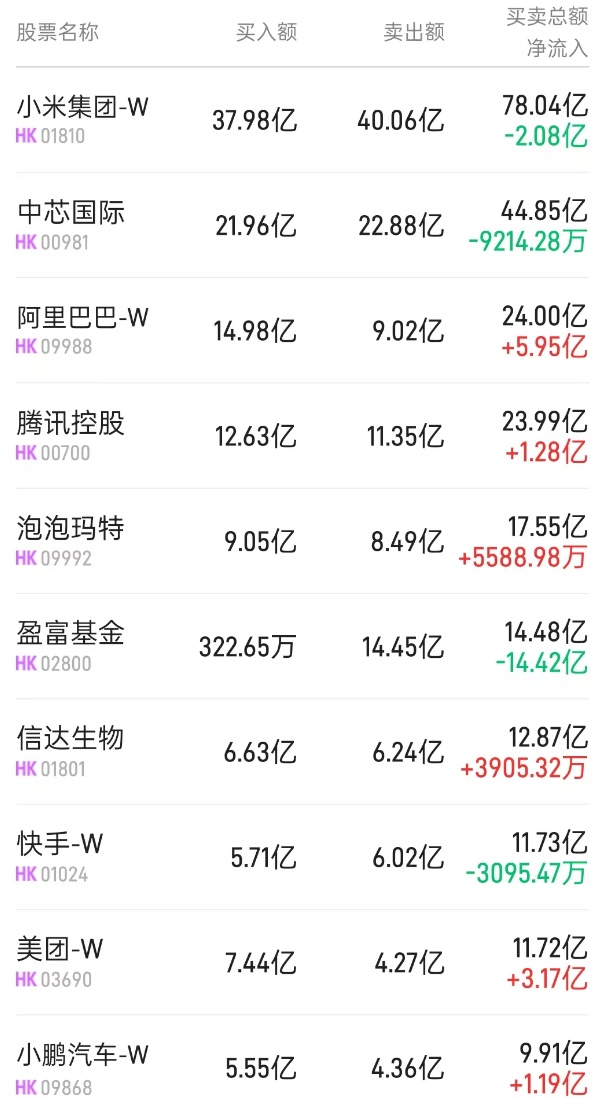Select 快手-W from the list
The image size is (600, 1100).
(60, 845)
